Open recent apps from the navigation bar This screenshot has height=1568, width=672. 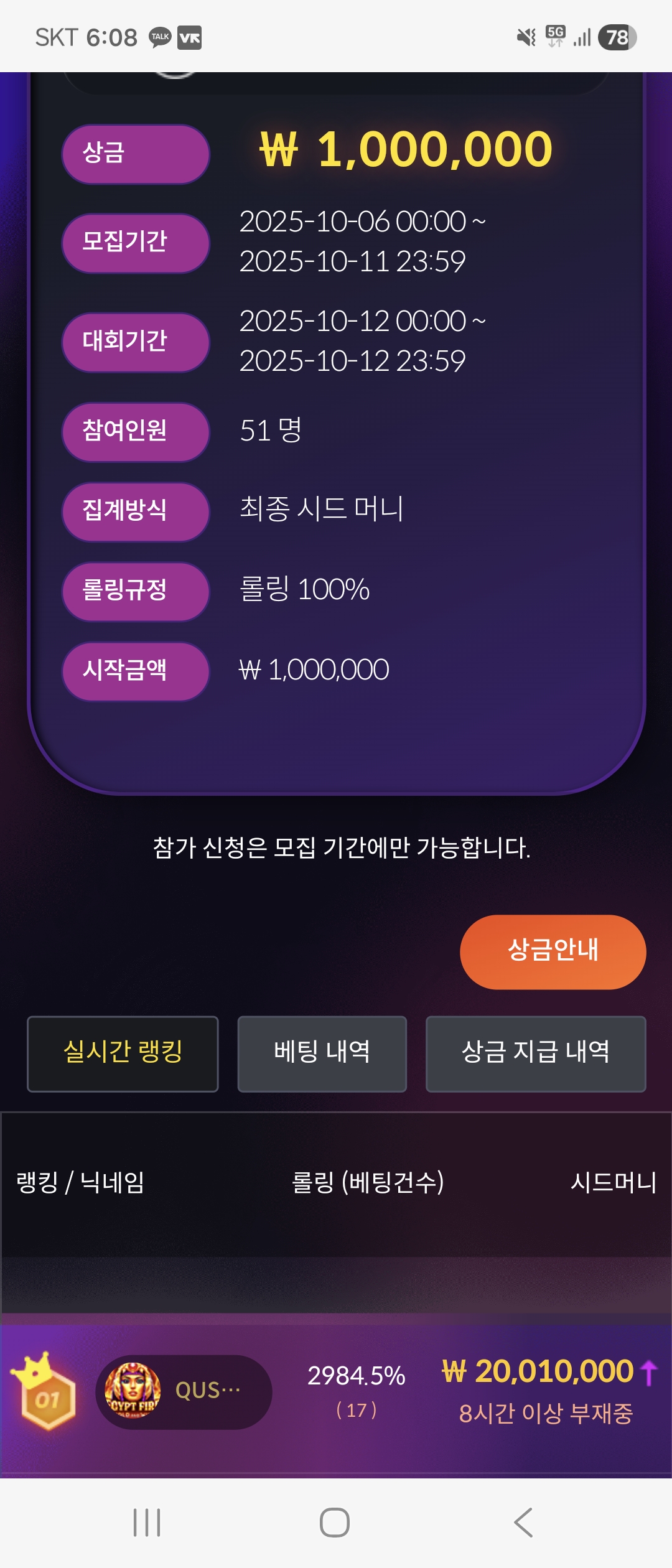147,1523
